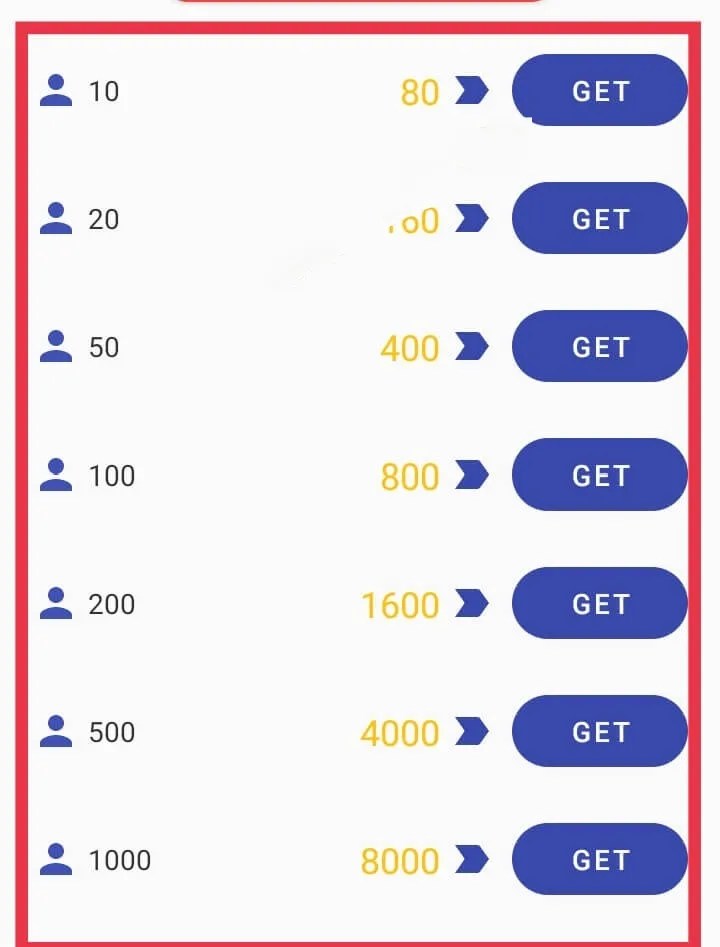Expand the arrow next to the 1600 cost
This screenshot has height=947, width=720.
tap(474, 603)
